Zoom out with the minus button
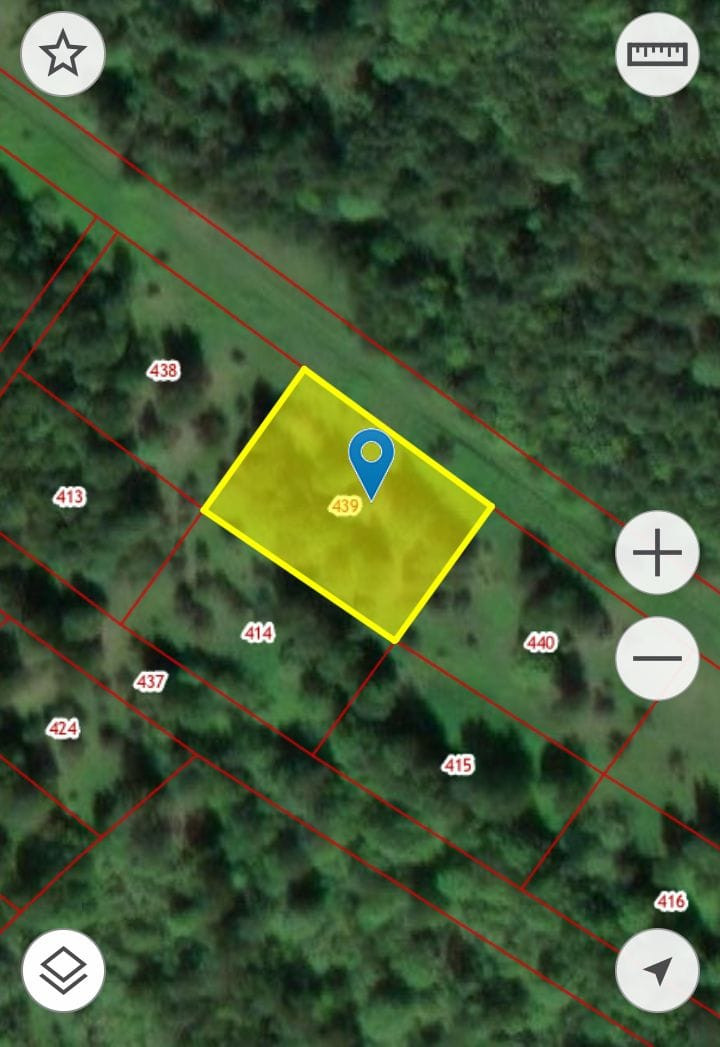The width and height of the screenshot is (720, 1047). [657, 658]
